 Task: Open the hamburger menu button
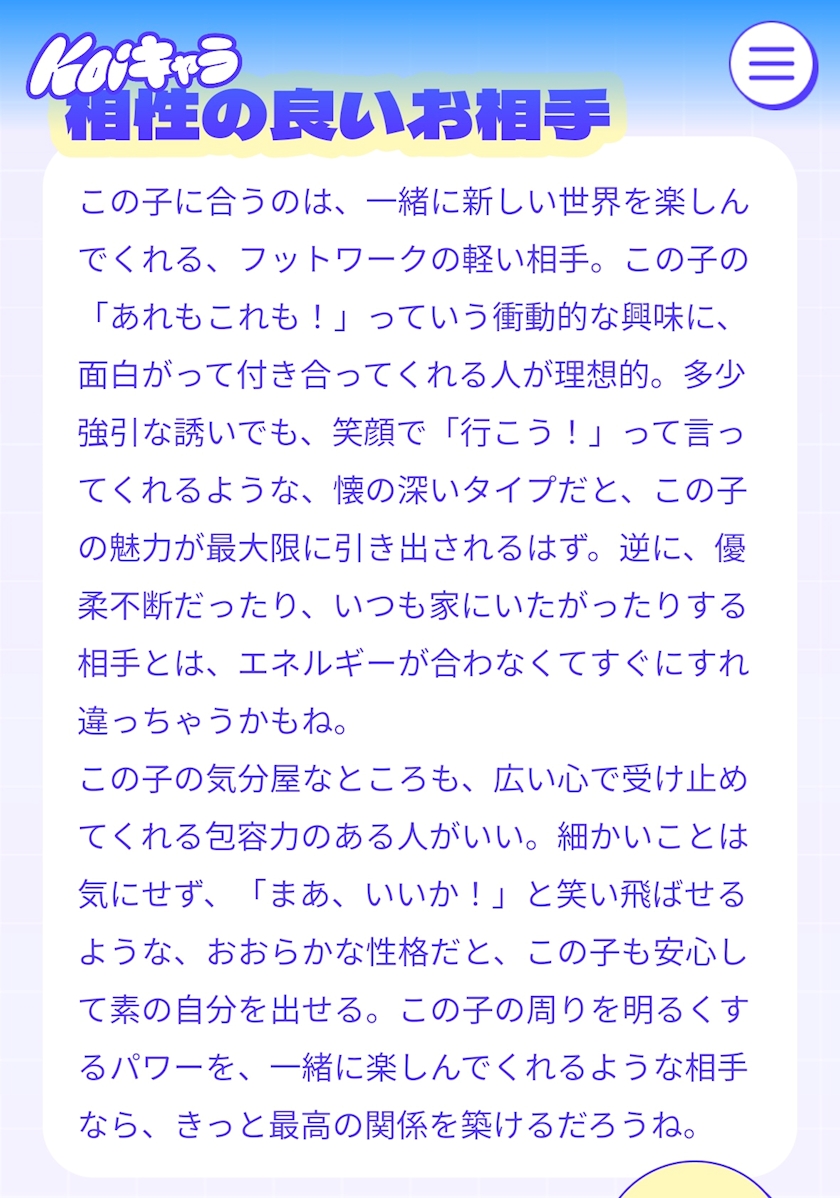pos(773,64)
